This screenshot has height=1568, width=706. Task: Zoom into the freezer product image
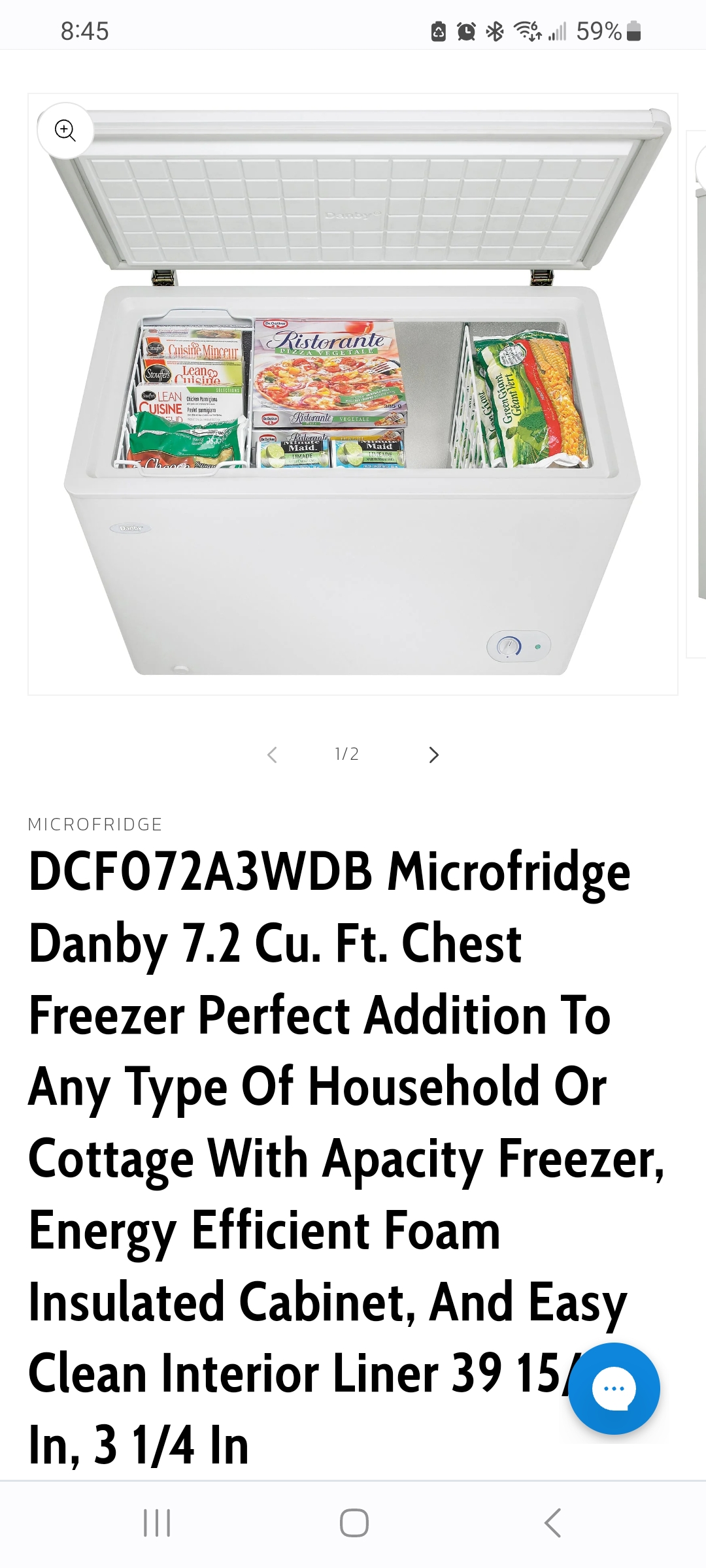point(65,130)
